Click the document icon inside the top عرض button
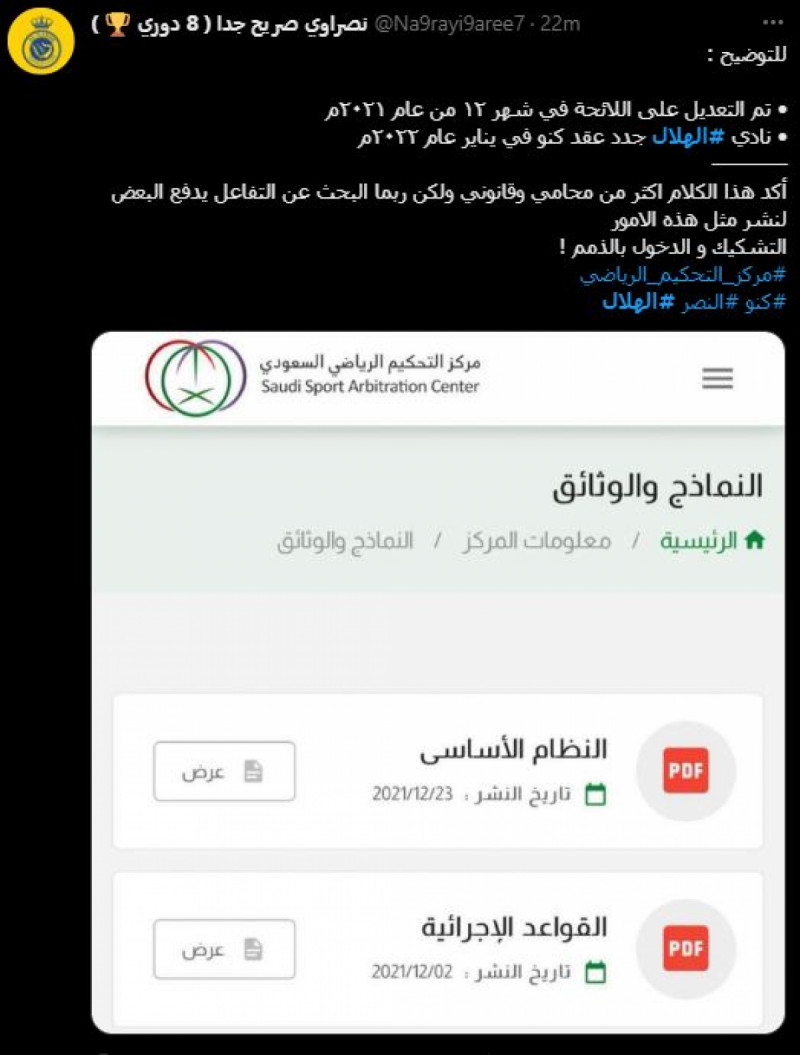Image resolution: width=800 pixels, height=1055 pixels. (255, 770)
